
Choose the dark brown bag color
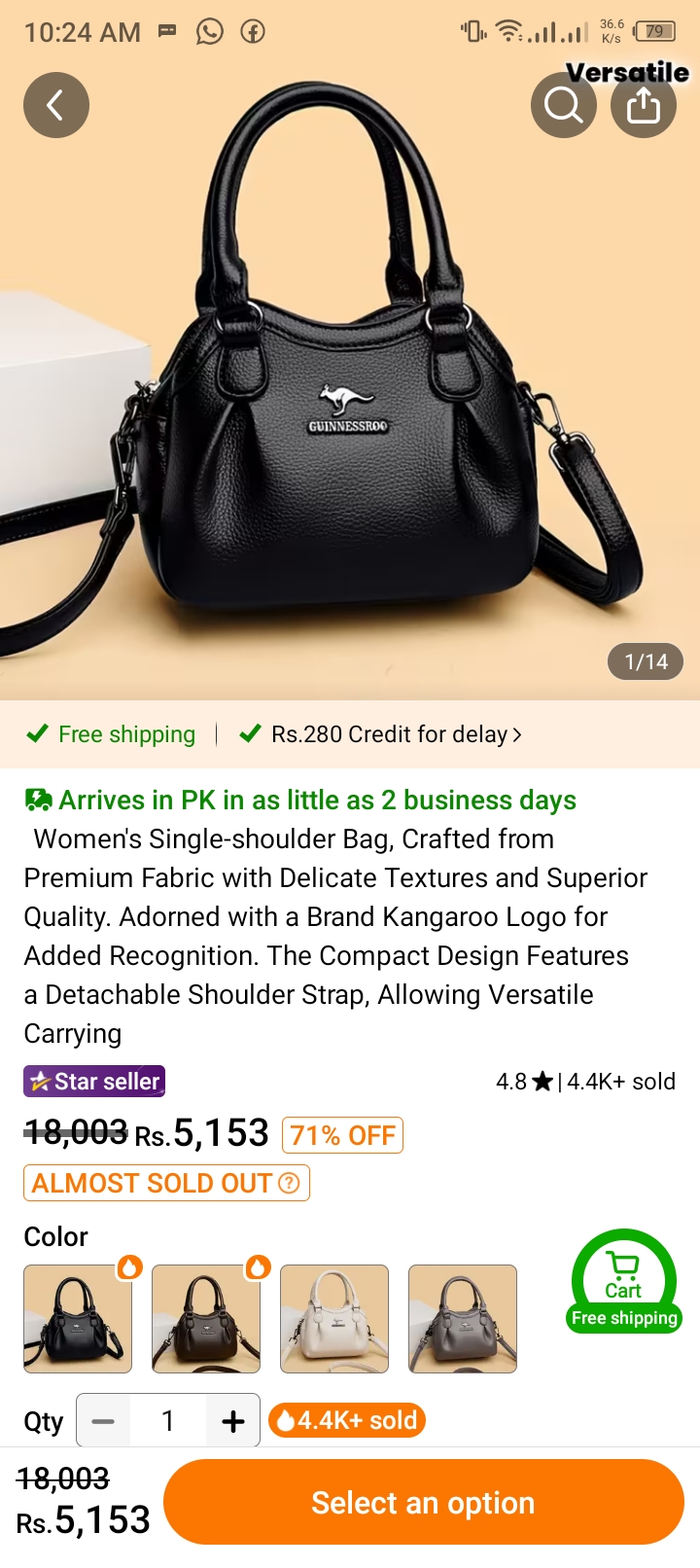pos(206,1319)
